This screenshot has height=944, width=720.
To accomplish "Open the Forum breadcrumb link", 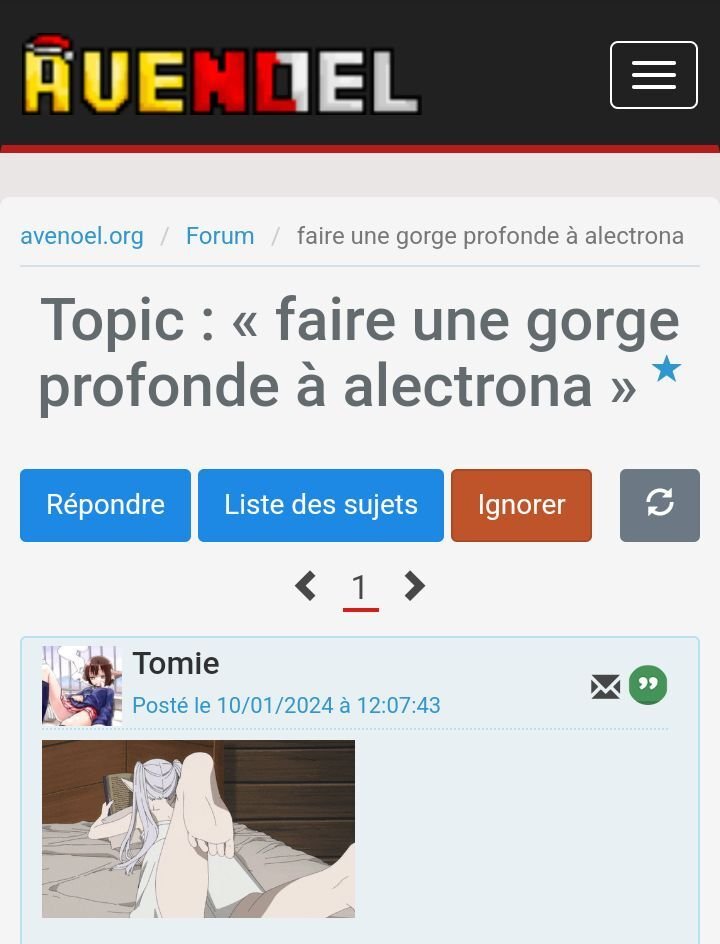I will [x=220, y=236].
